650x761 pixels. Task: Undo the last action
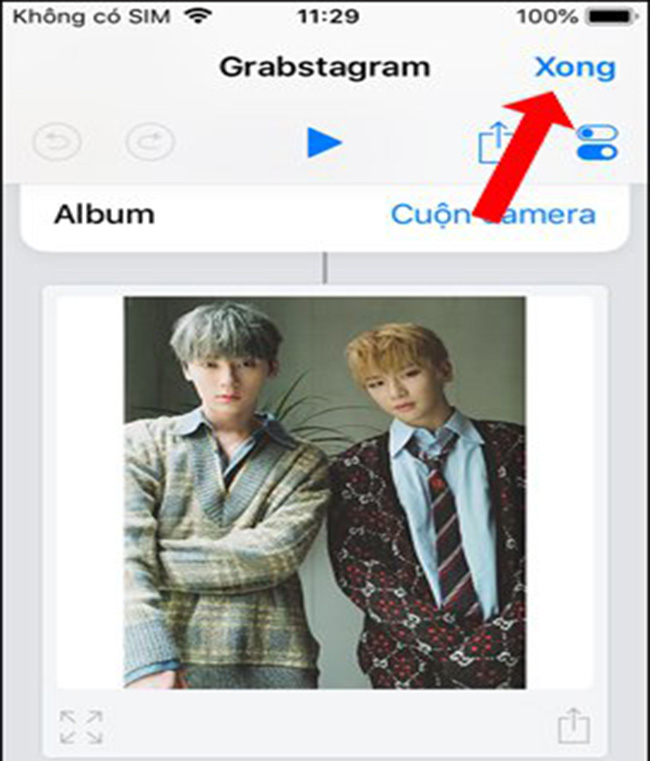click(x=57, y=143)
